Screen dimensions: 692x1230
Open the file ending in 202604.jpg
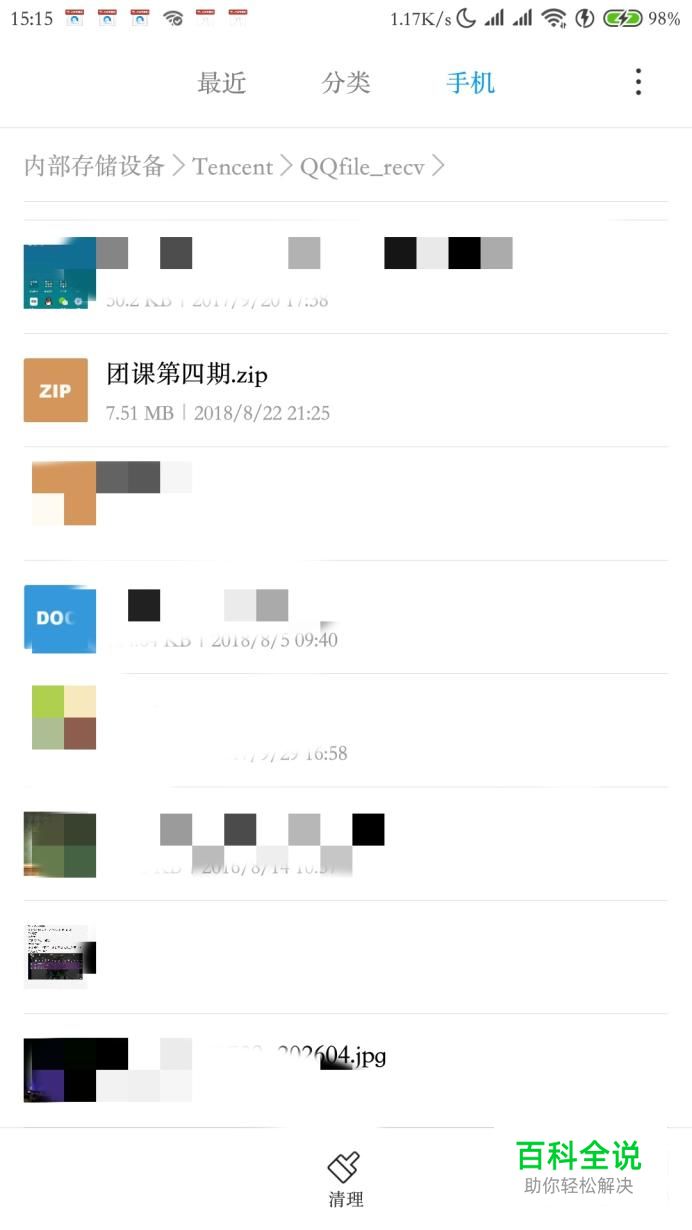coord(346,1070)
